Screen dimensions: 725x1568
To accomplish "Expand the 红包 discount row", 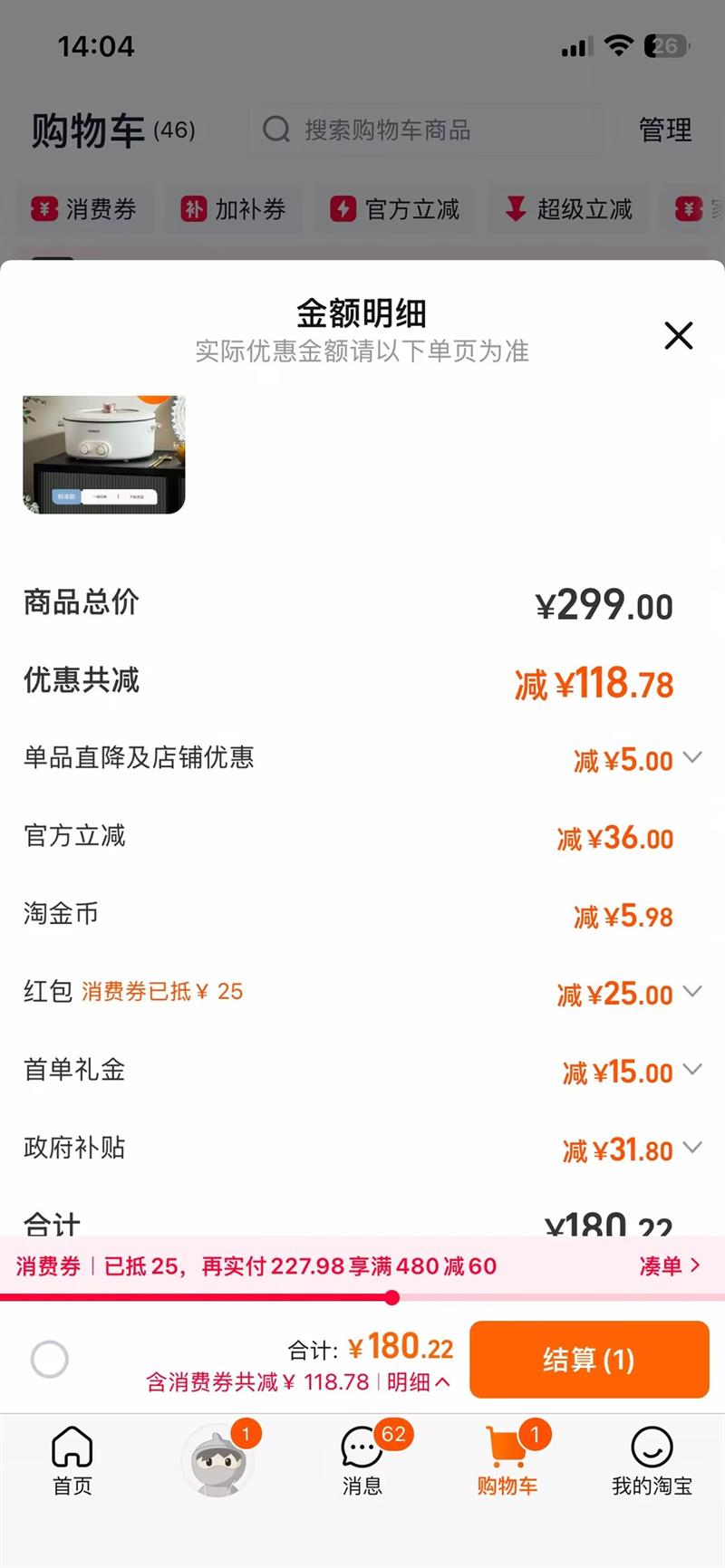I will point(692,991).
